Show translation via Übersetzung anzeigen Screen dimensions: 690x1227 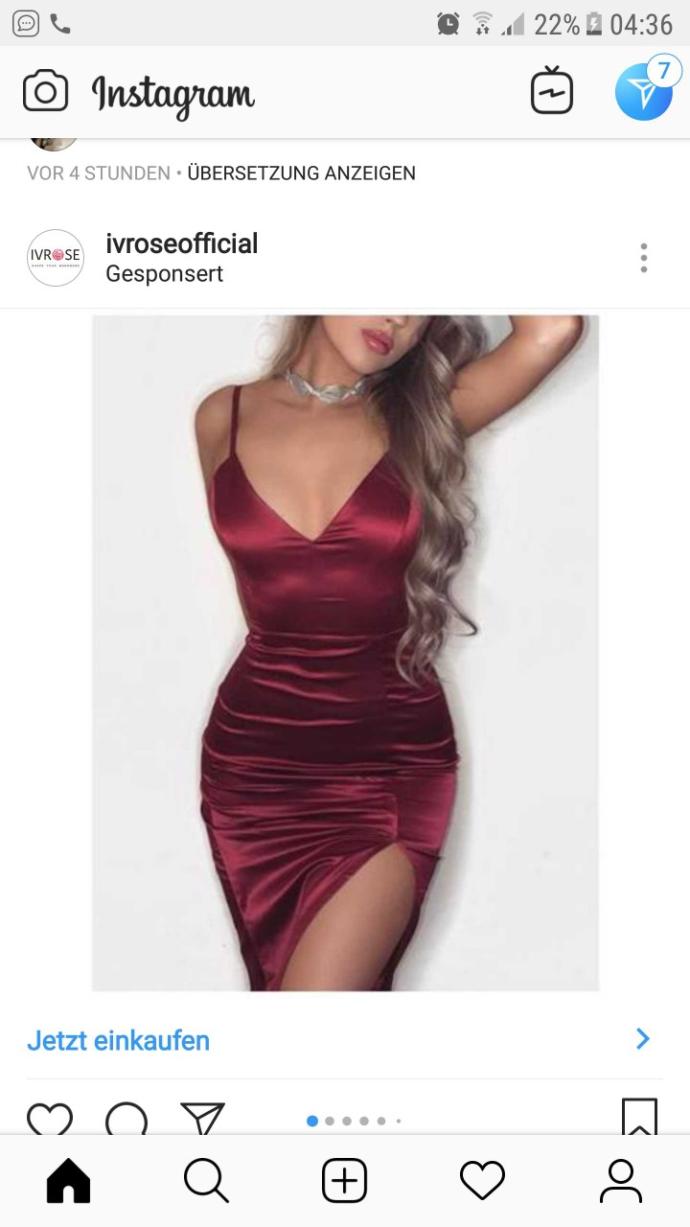point(301,173)
